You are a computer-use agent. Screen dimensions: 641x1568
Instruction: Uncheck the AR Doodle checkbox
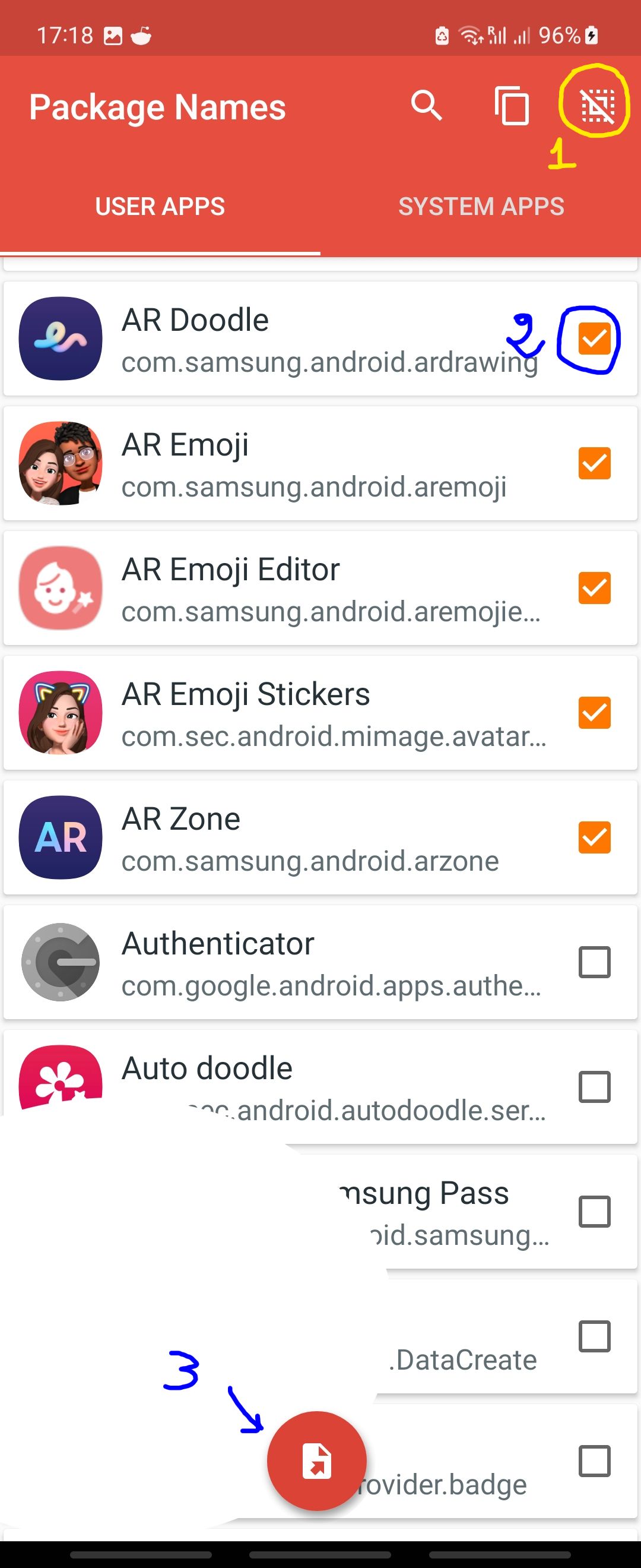(x=594, y=339)
